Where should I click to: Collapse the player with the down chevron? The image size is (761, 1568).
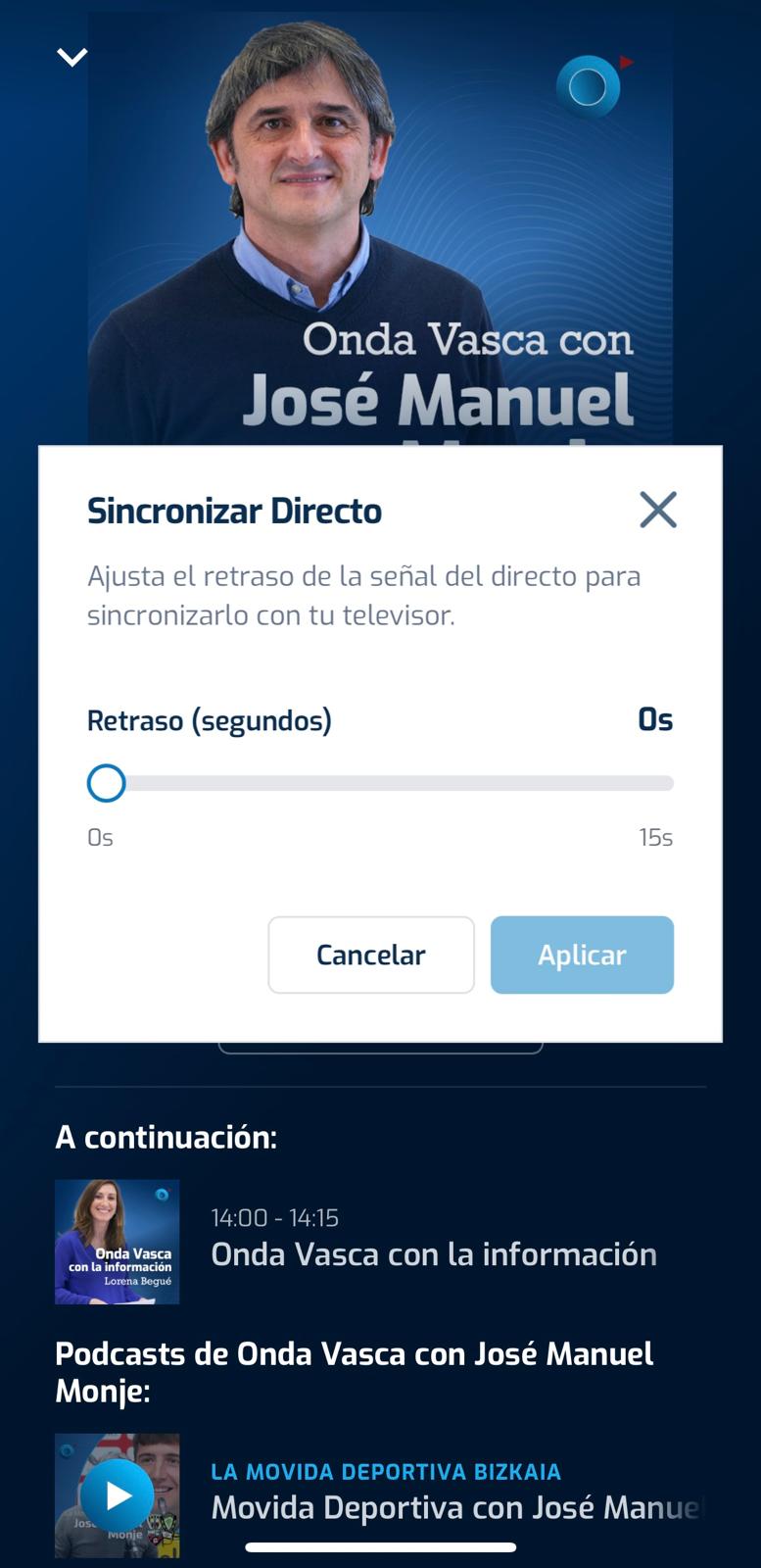click(x=72, y=58)
